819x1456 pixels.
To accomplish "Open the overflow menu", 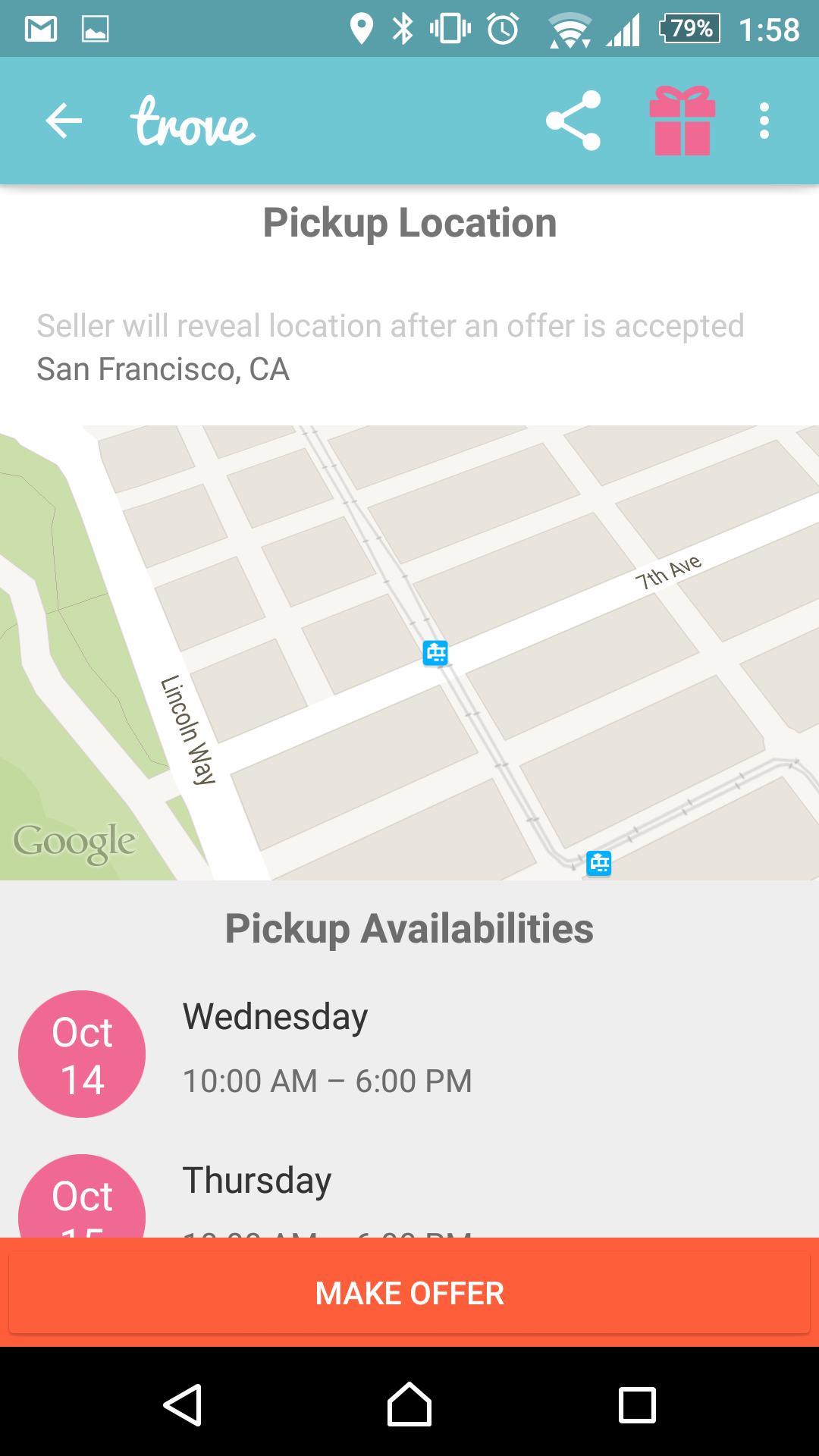I will (x=764, y=121).
